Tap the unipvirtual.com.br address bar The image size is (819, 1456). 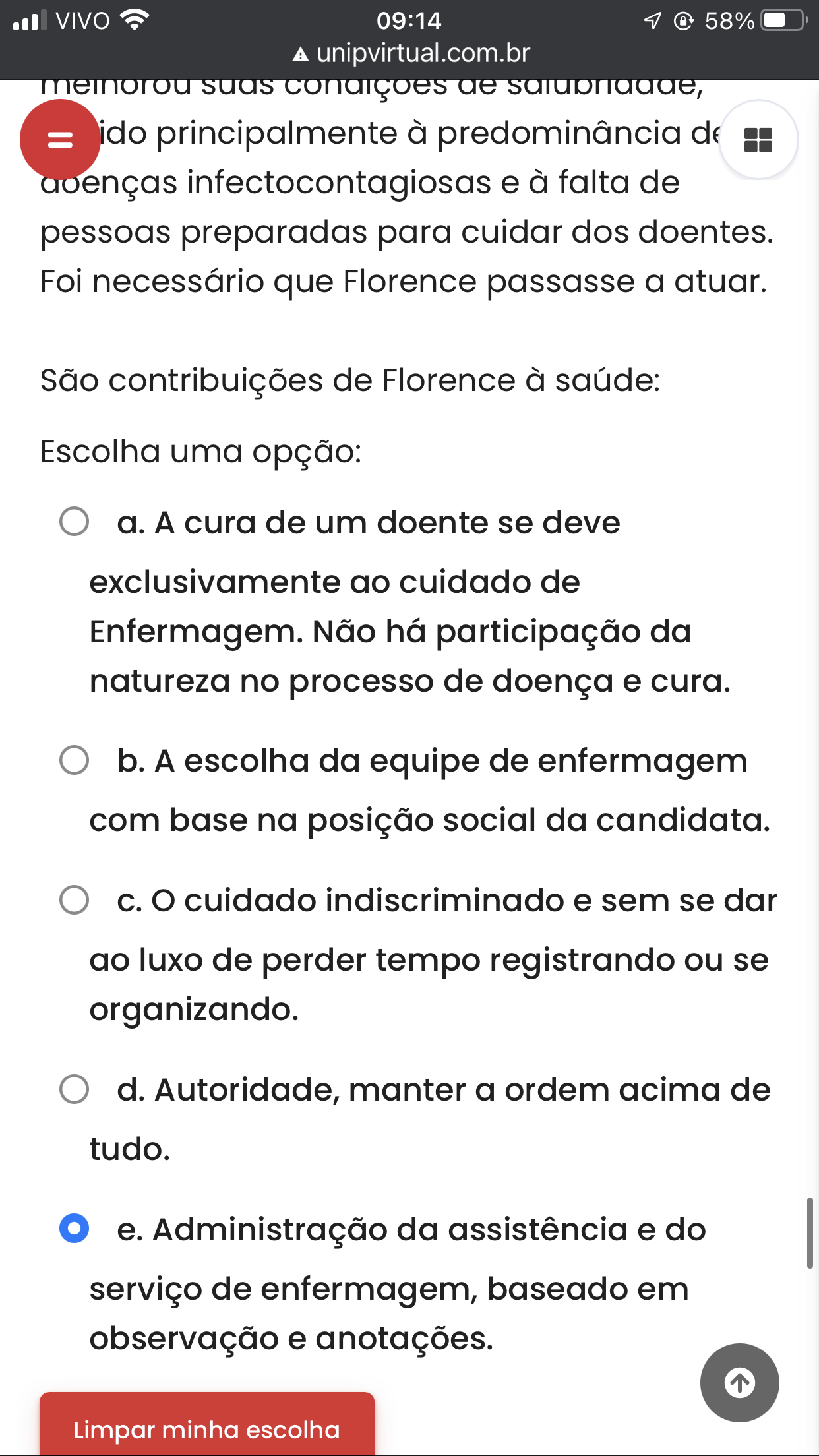coord(411,53)
